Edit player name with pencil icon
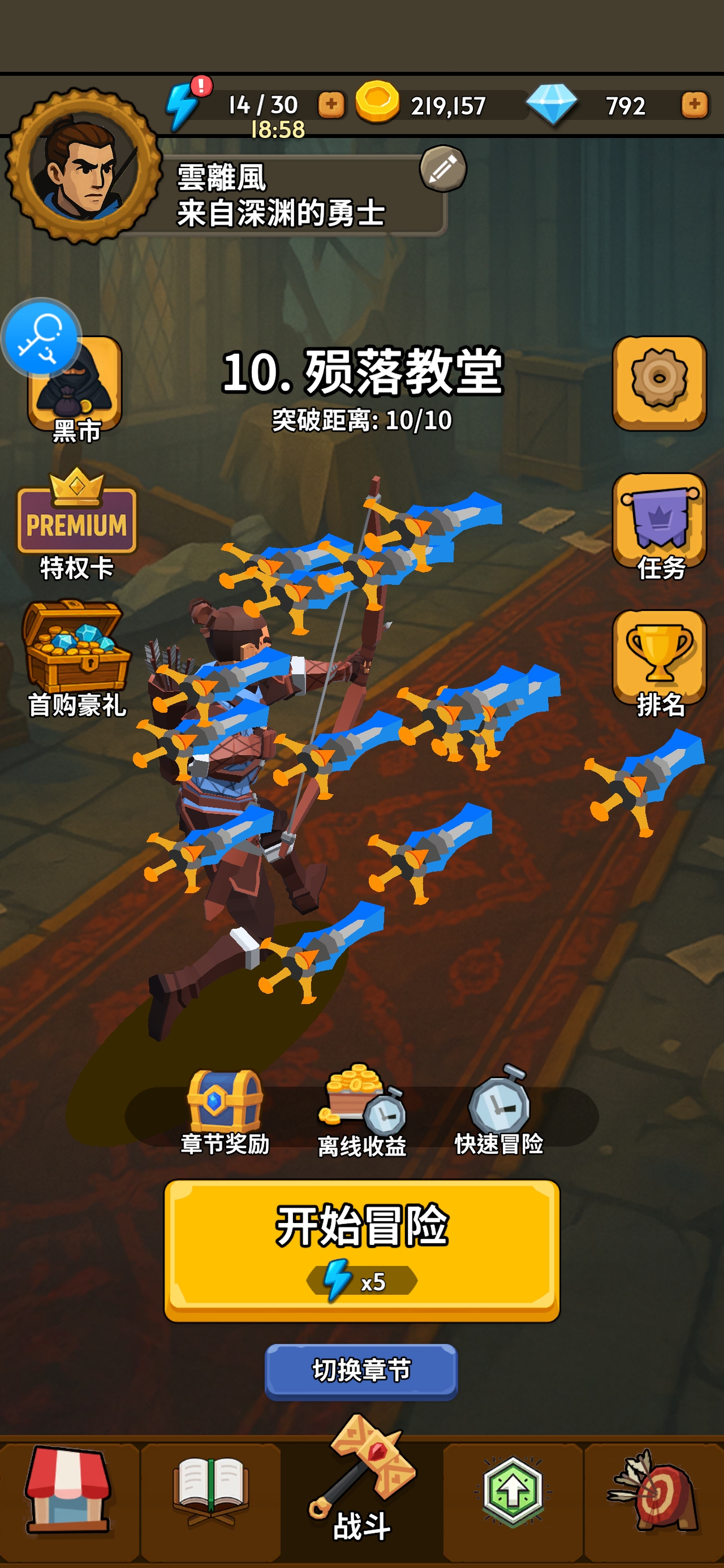724x1568 pixels. (443, 169)
